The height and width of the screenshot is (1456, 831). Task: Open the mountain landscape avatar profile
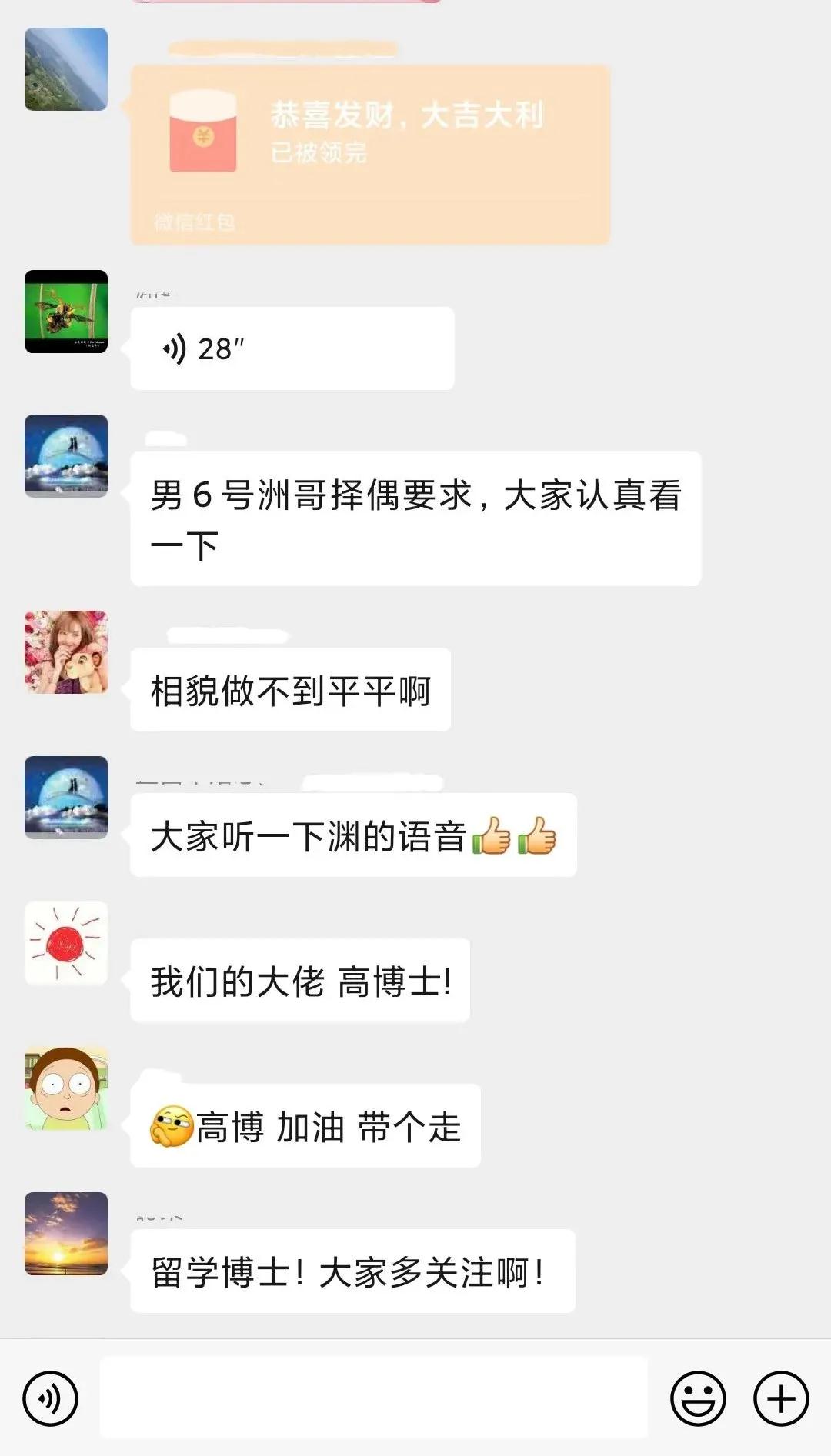[66, 69]
